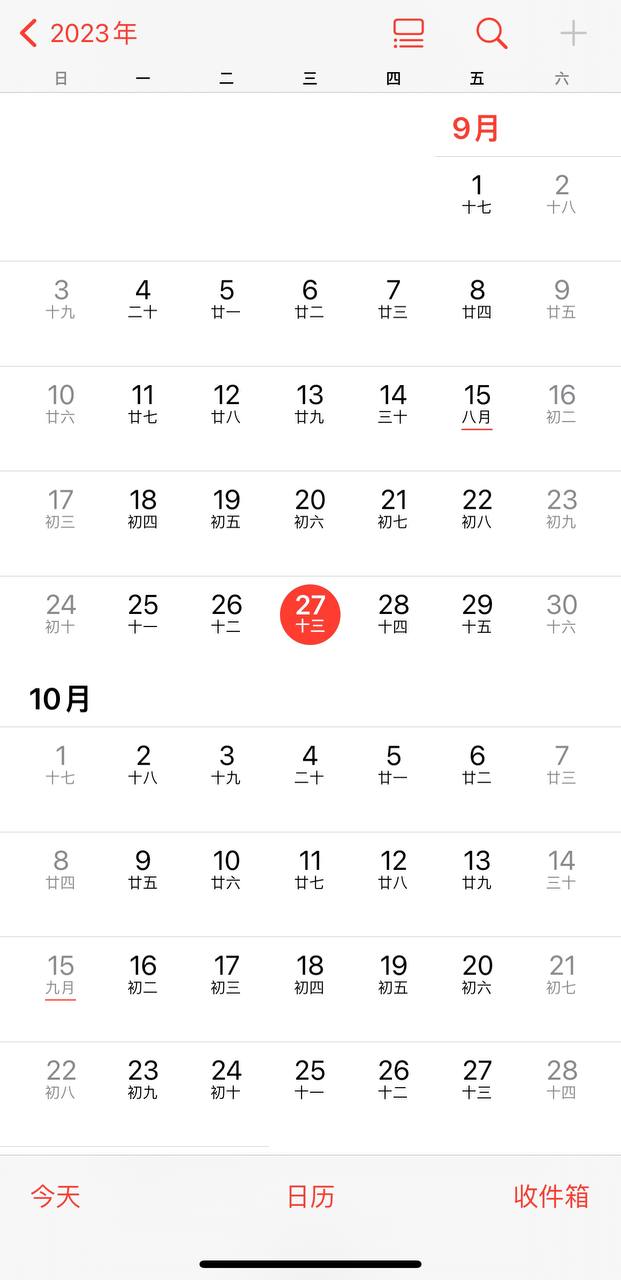
Task: Open the 日历 calendars list
Action: click(x=311, y=1196)
